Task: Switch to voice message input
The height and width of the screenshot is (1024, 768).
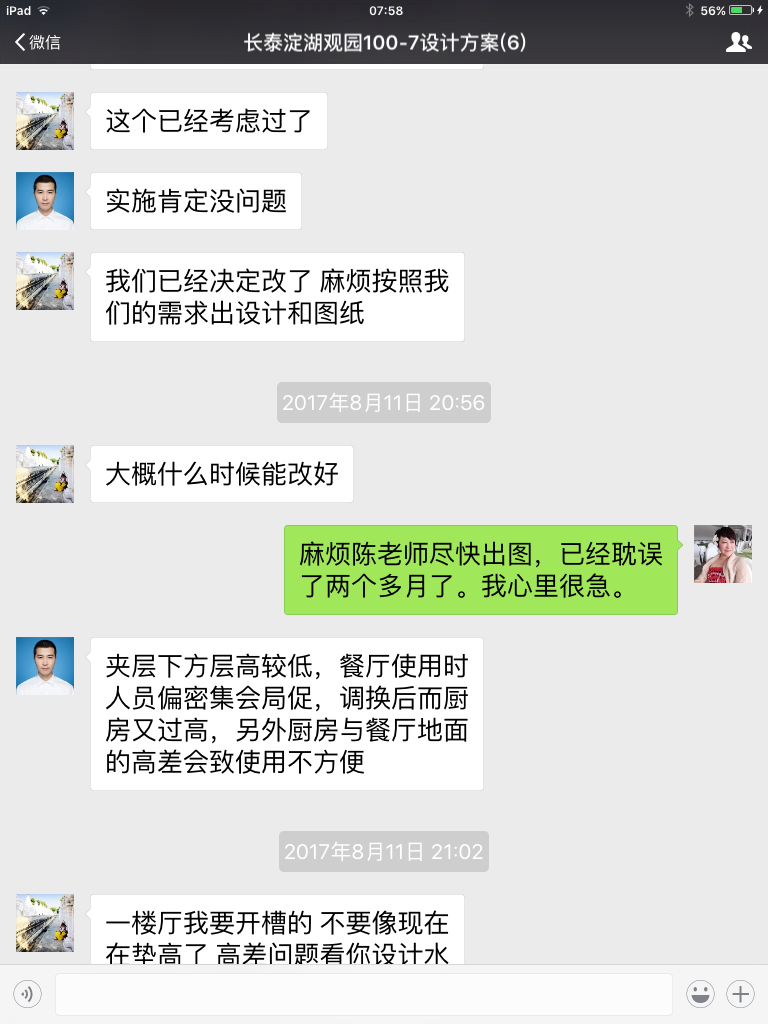Action: [x=28, y=994]
